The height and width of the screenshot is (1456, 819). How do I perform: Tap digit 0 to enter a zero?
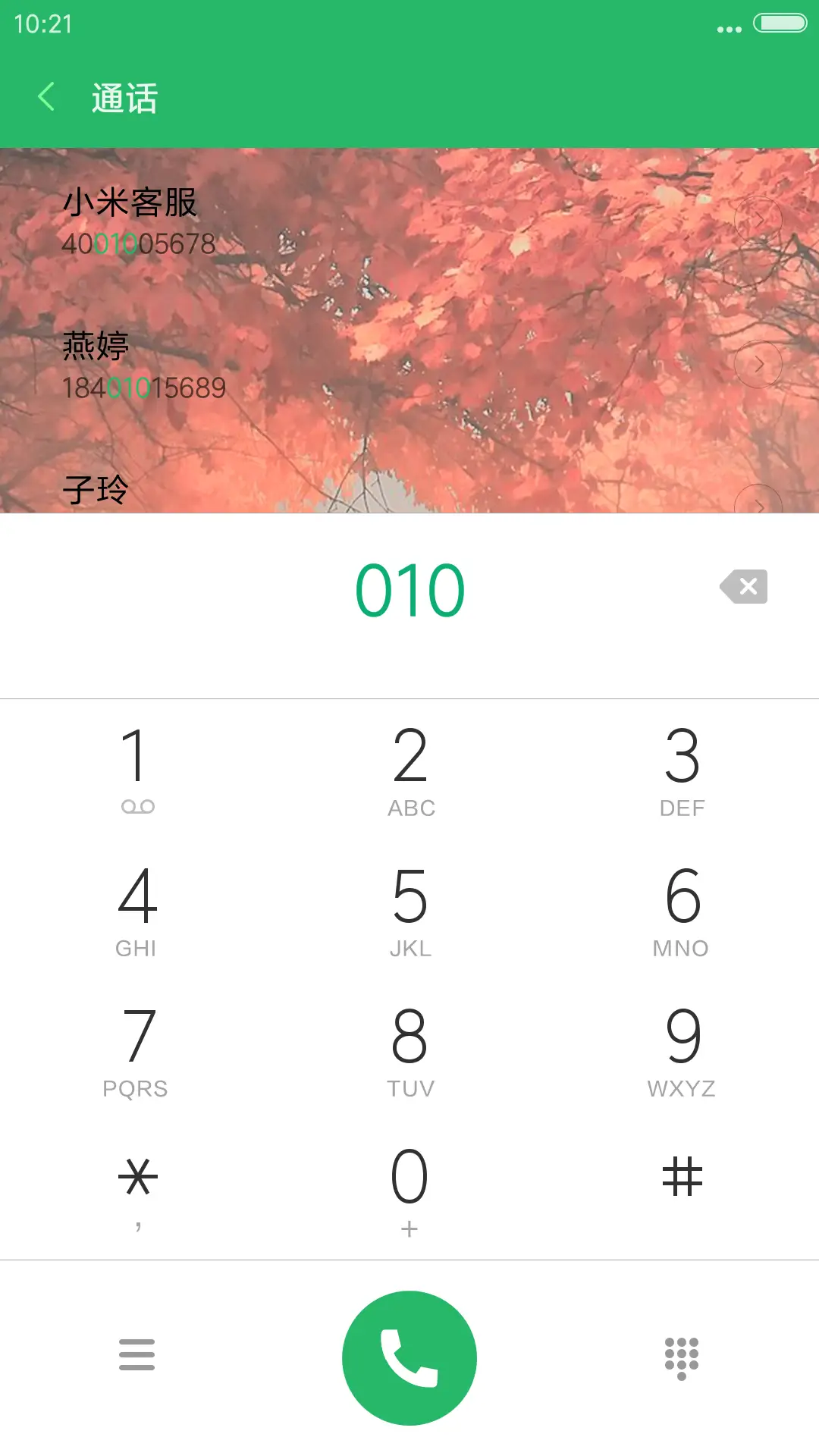(409, 1176)
